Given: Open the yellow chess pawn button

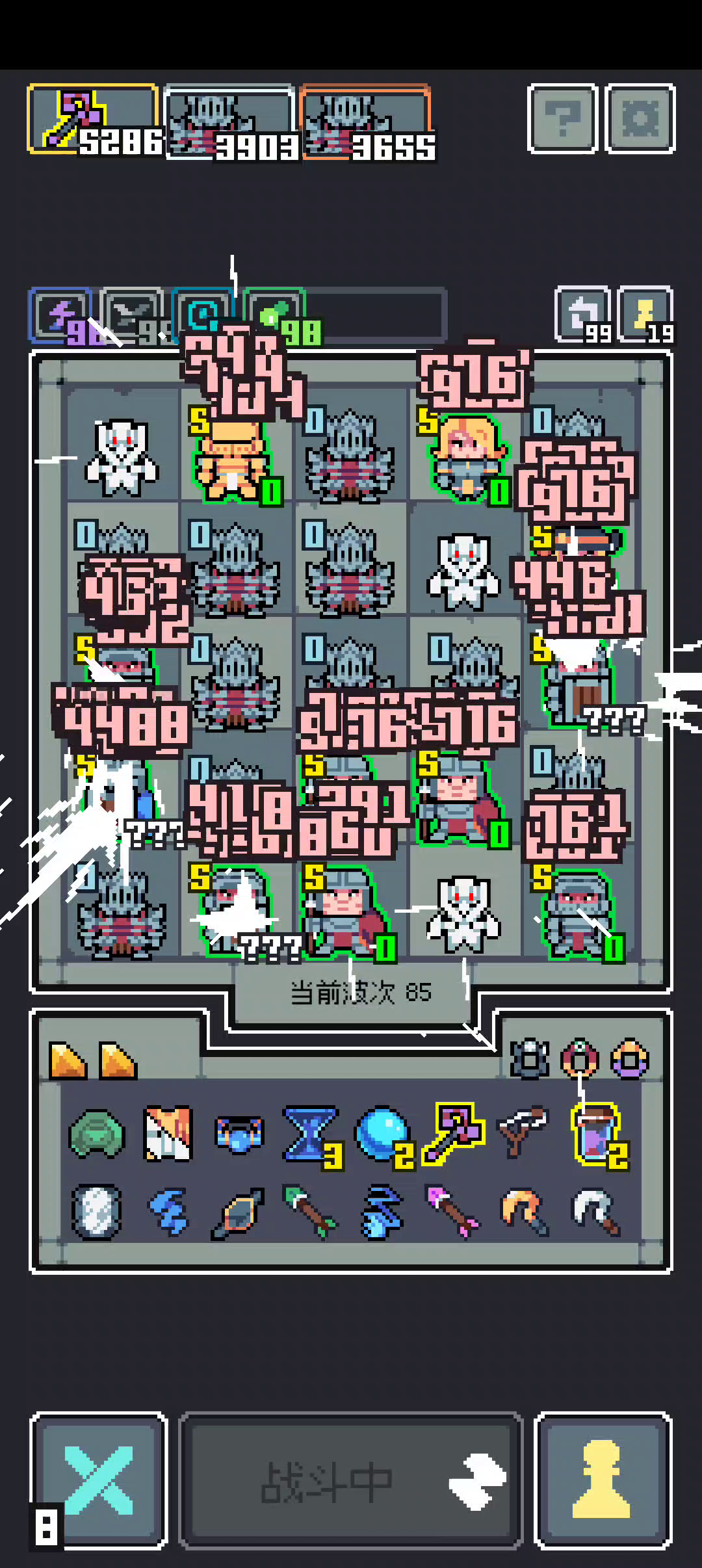Looking at the screenshot, I should 603,1480.
